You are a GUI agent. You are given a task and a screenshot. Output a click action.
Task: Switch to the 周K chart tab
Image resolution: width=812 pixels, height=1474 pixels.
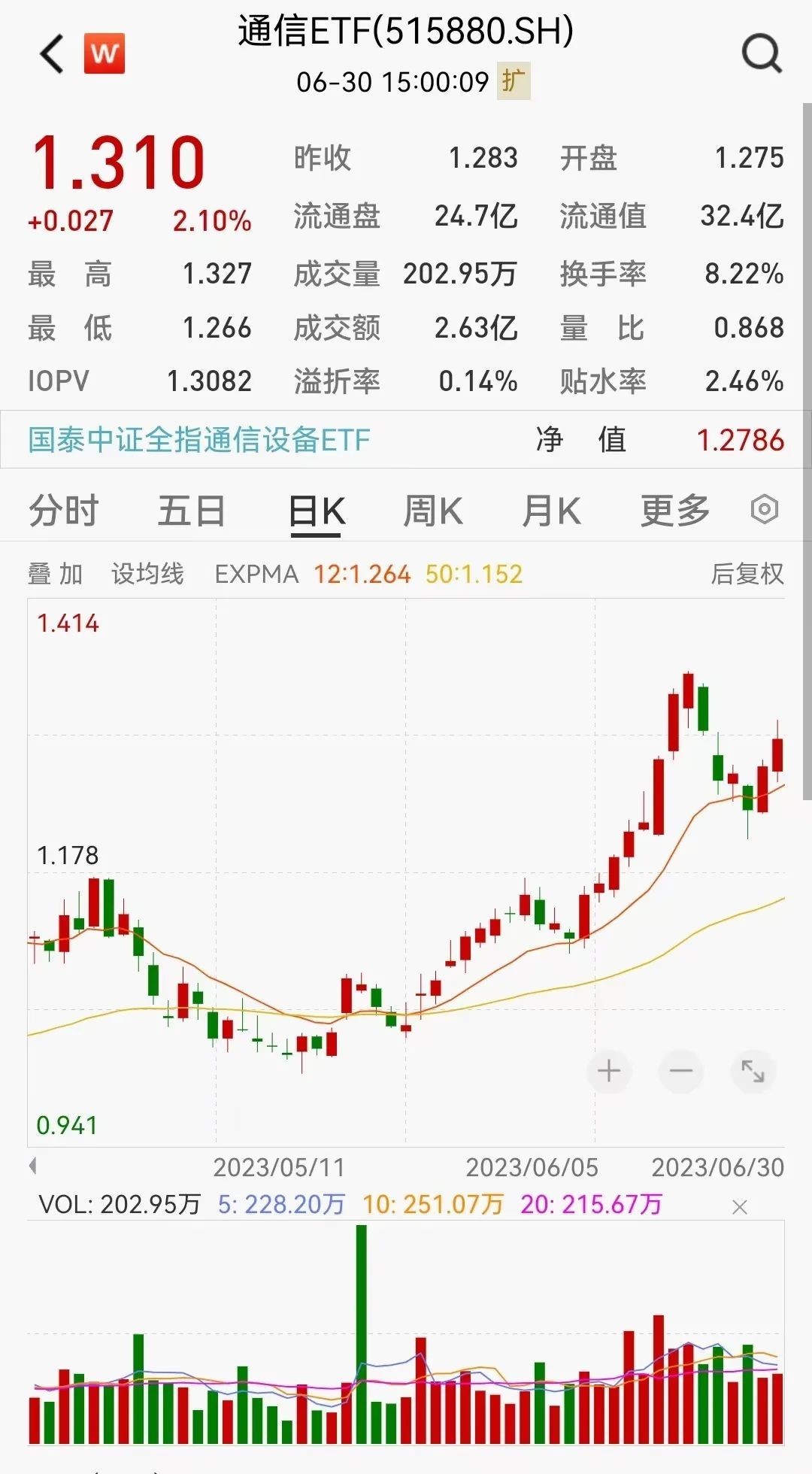click(433, 511)
